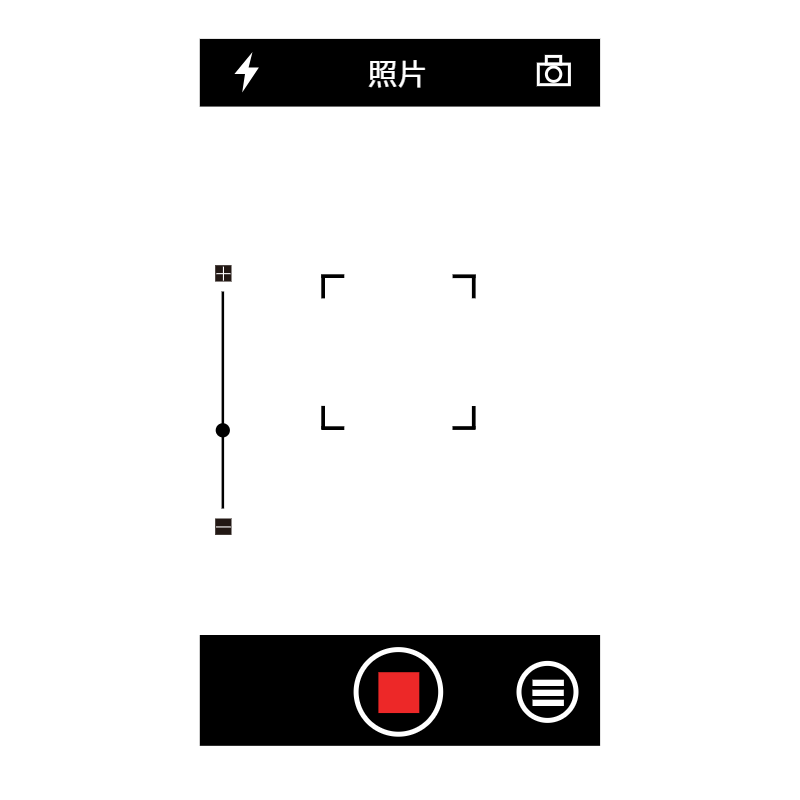Stop recording with the red square button

coord(398,692)
